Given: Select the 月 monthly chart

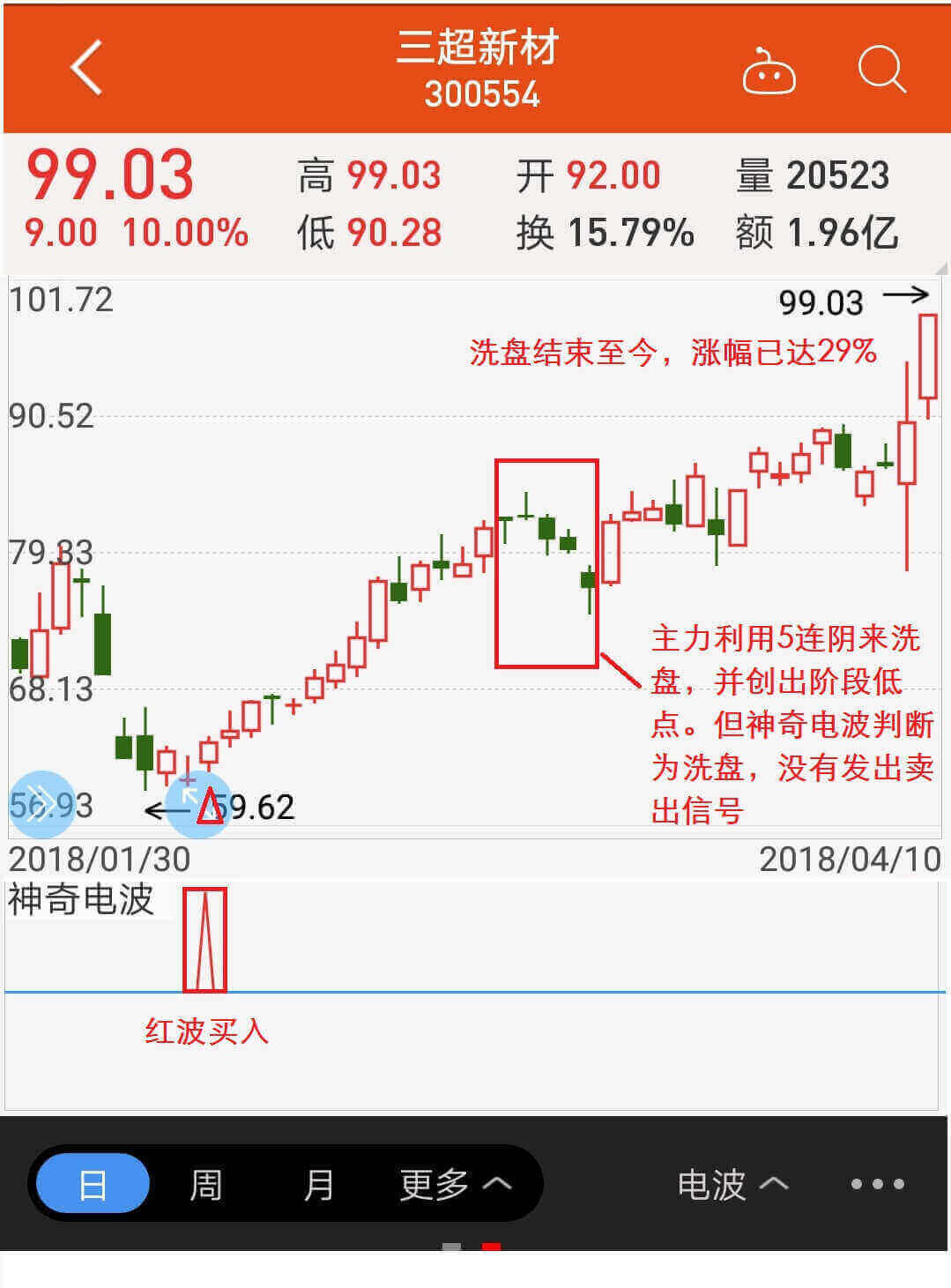Looking at the screenshot, I should 318,1184.
